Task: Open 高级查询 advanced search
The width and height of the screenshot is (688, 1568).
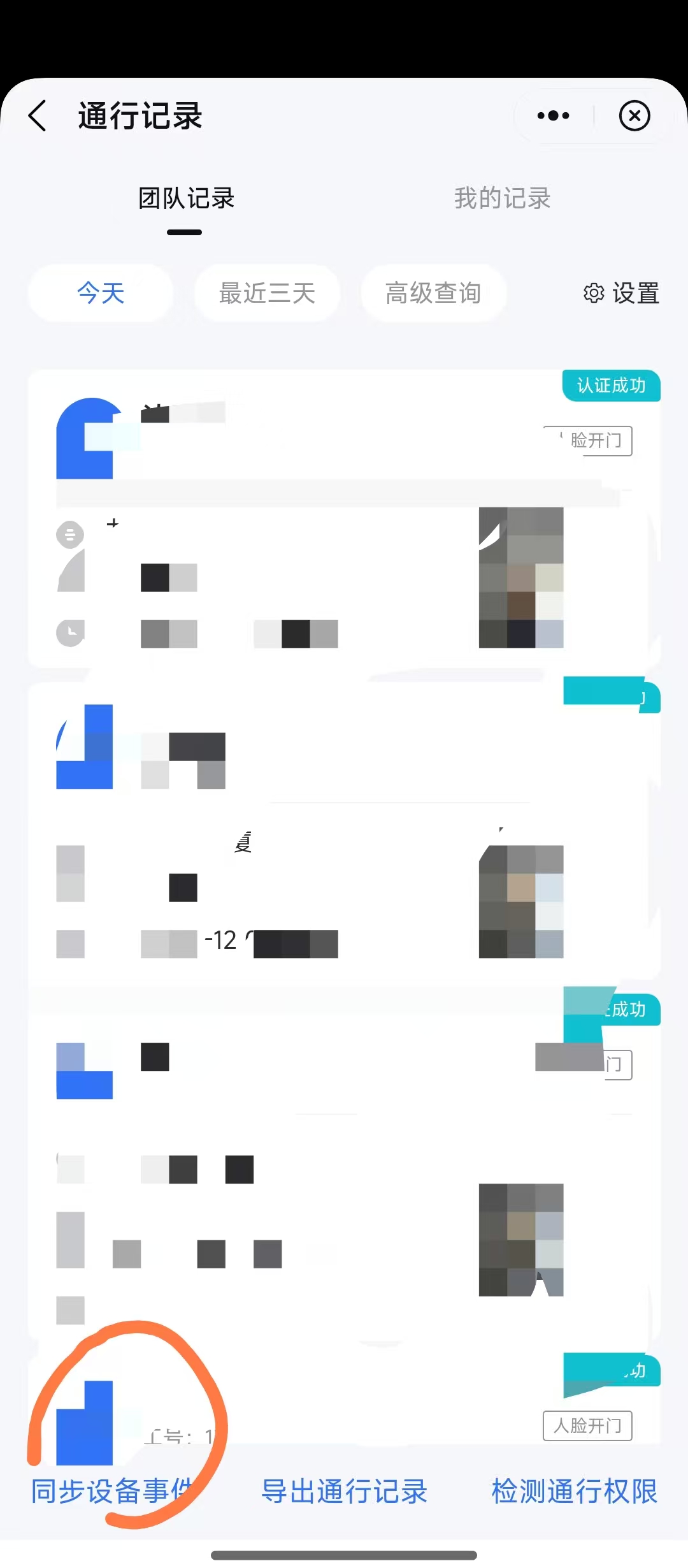Action: pyautogui.click(x=433, y=293)
